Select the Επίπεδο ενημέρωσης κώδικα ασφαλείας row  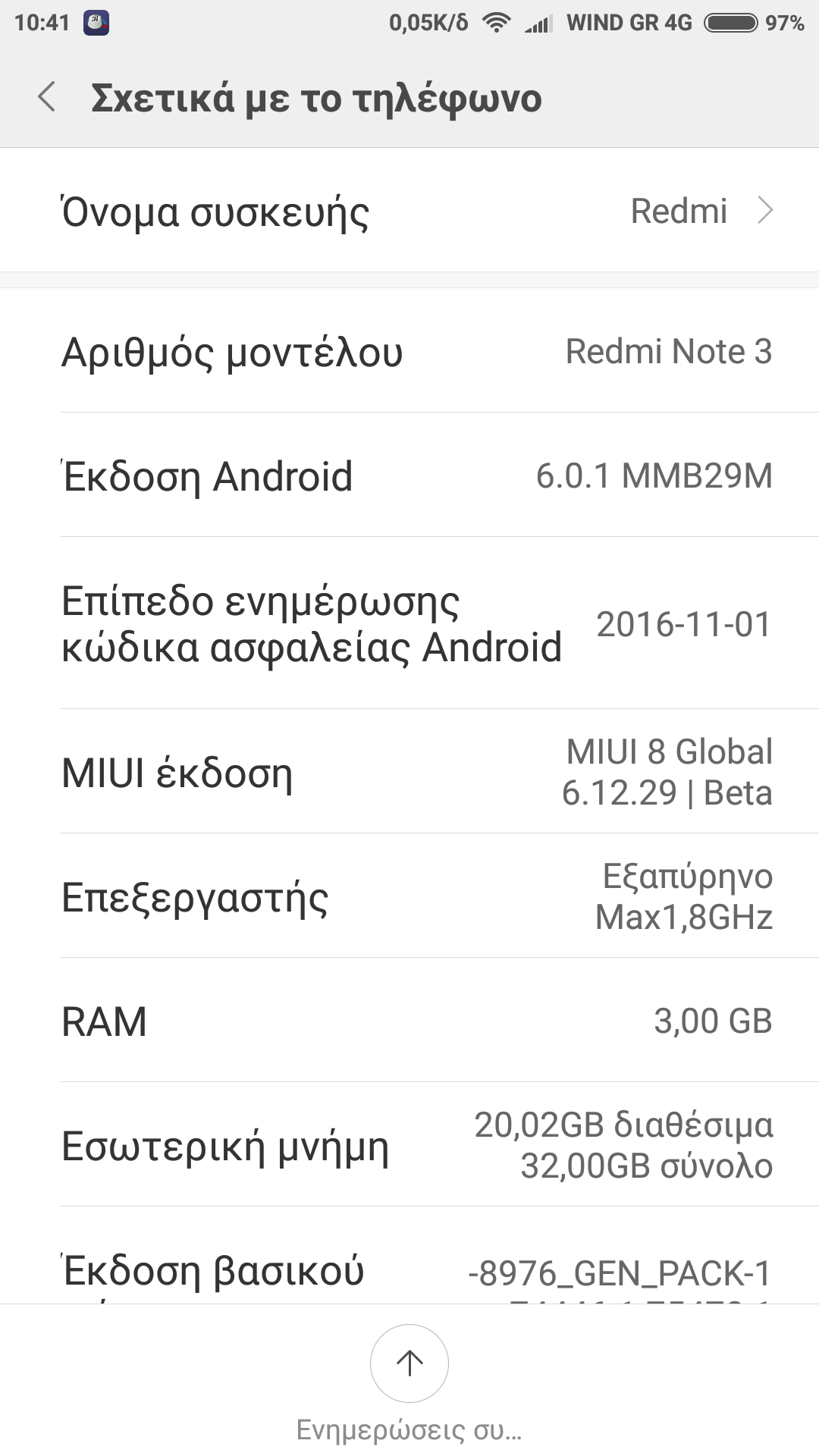coord(409,623)
